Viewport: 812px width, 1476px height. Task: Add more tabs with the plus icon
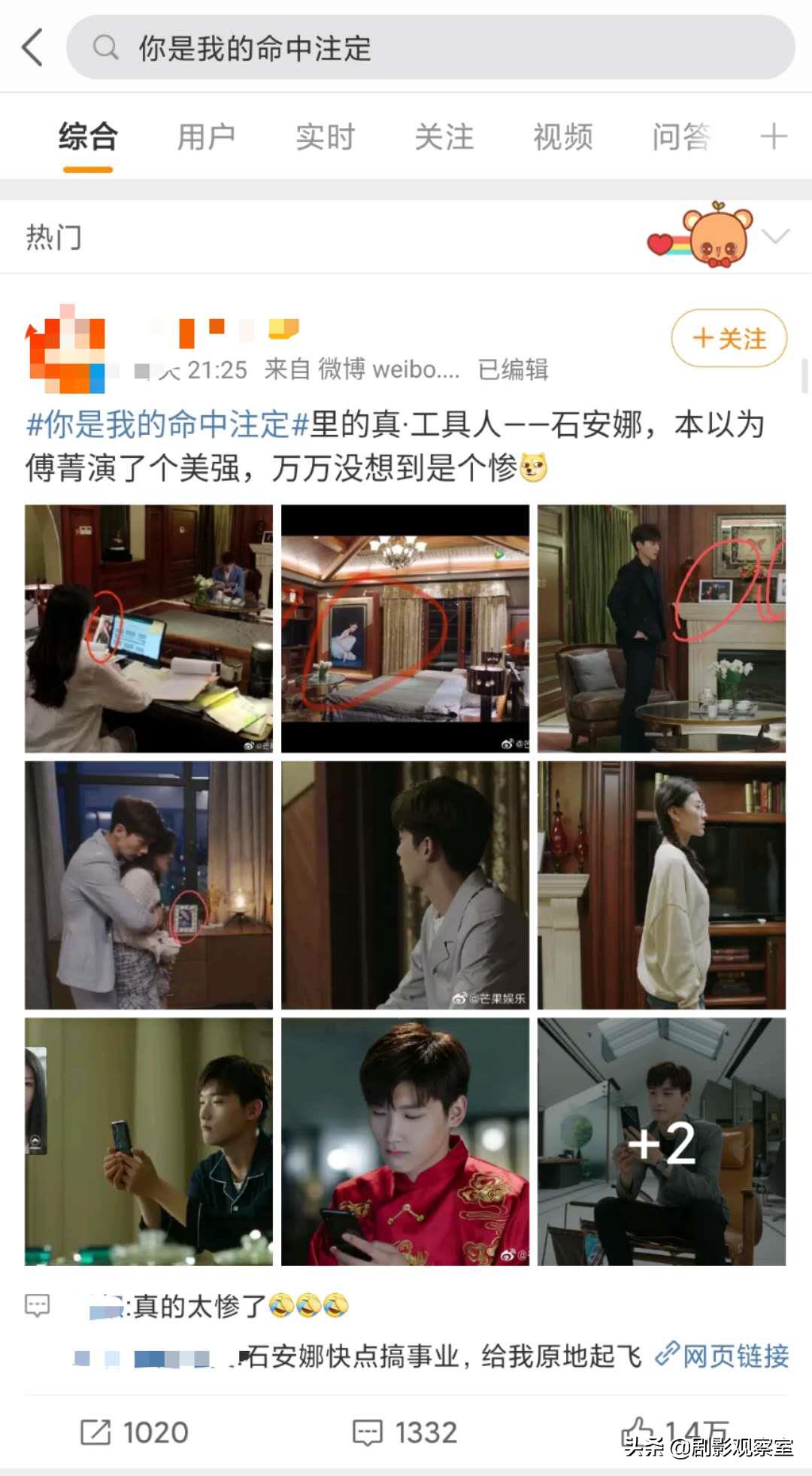tap(773, 138)
